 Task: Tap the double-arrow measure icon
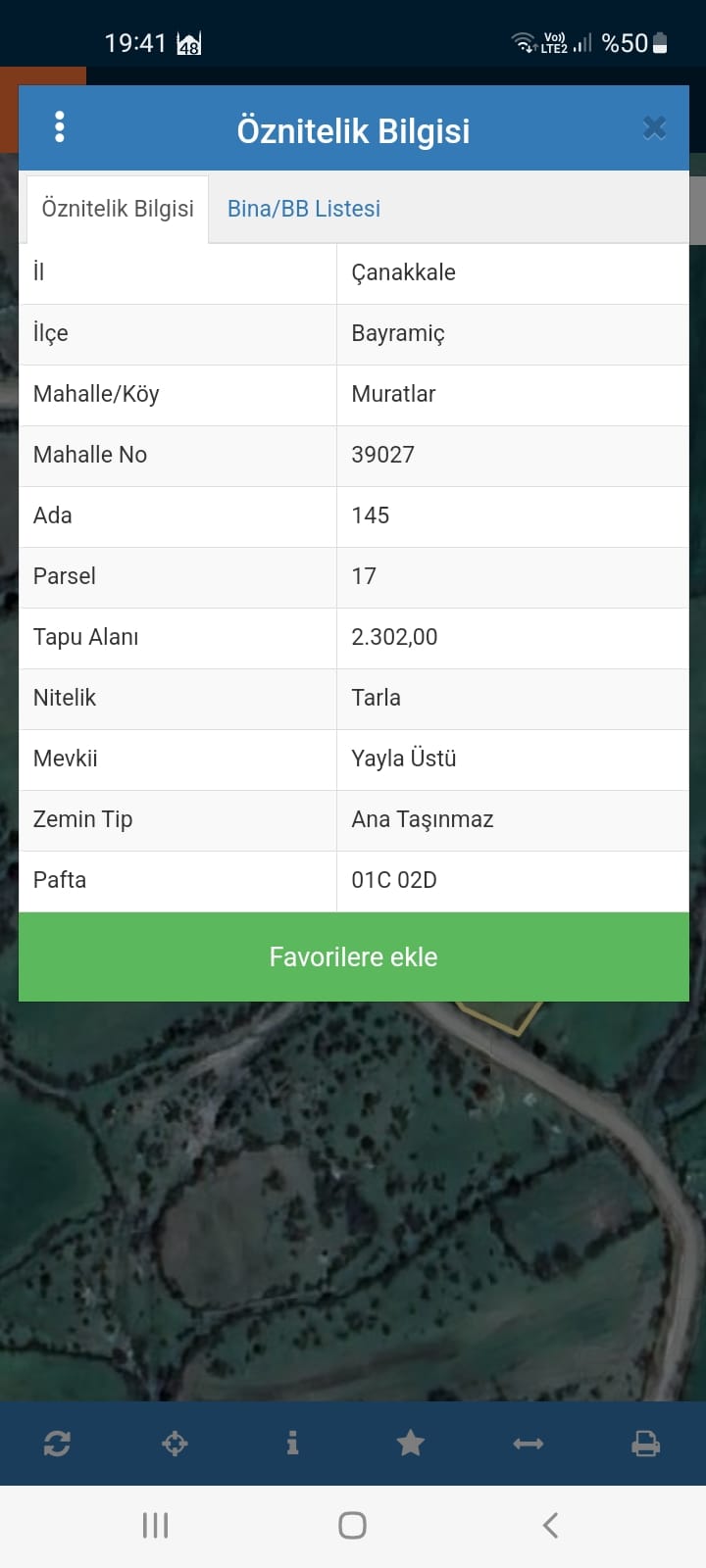[x=528, y=1444]
